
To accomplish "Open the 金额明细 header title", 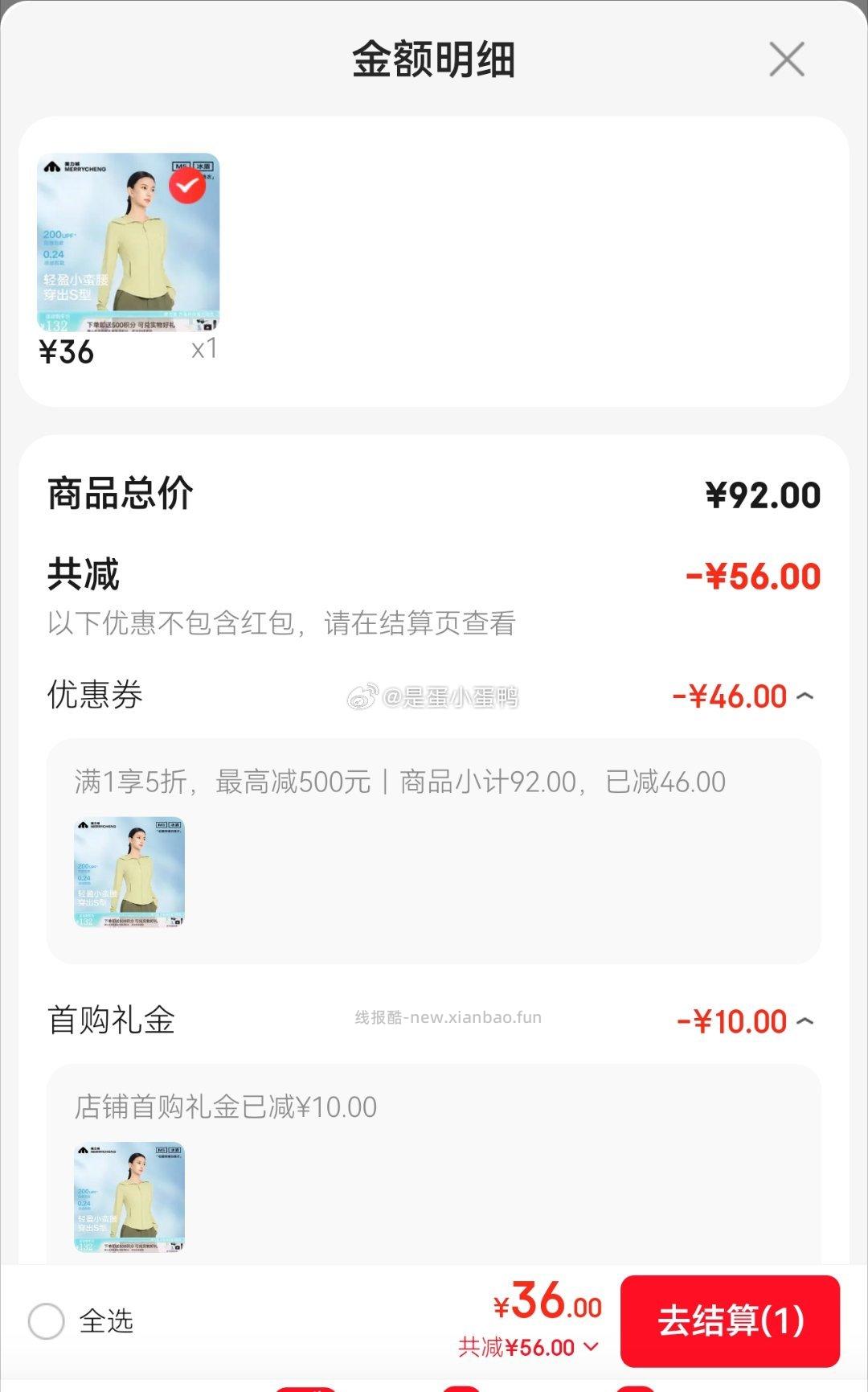I will [x=434, y=58].
